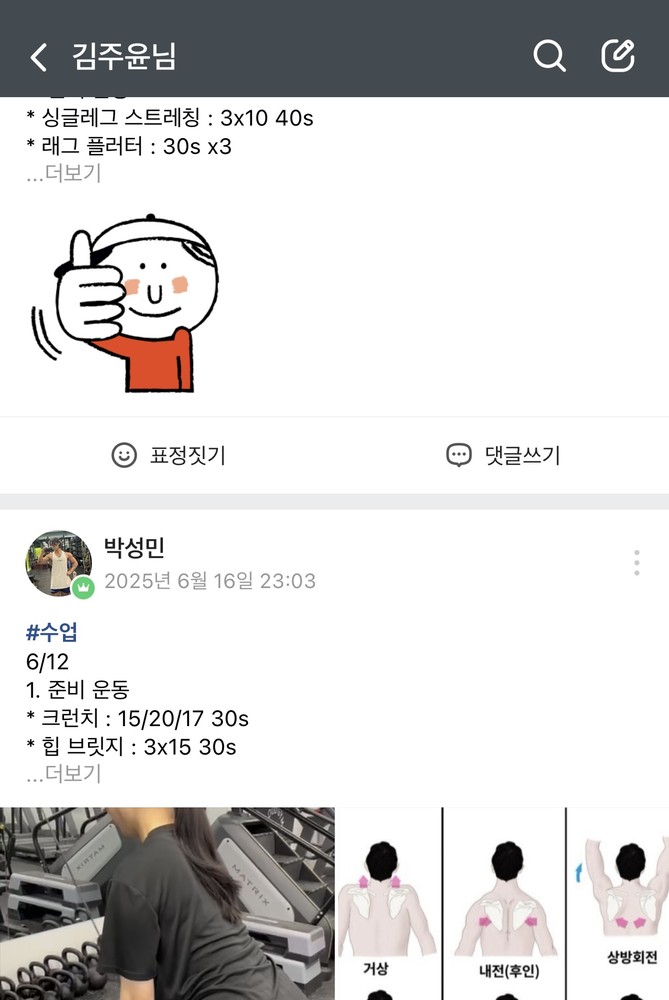Open the #수업 hashtag
Viewport: 669px width, 1000px height.
tap(52, 632)
